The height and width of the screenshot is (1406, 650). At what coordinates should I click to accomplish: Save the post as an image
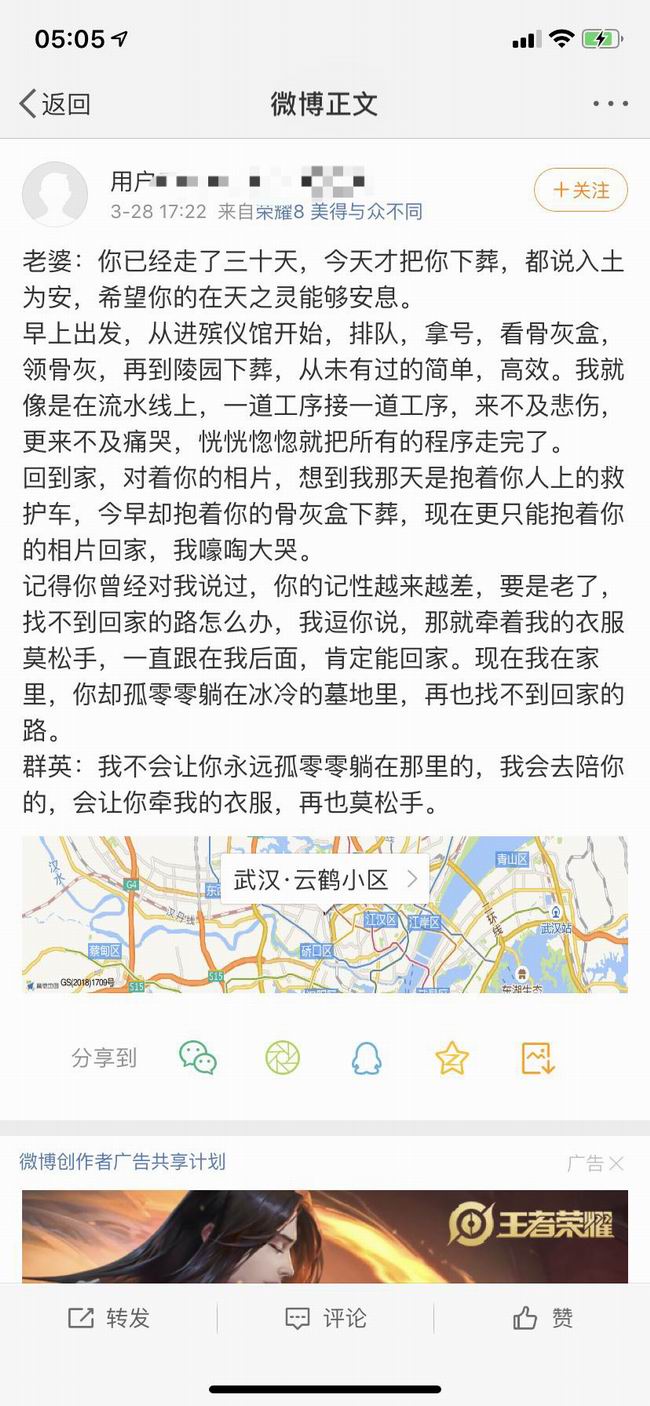click(538, 1057)
